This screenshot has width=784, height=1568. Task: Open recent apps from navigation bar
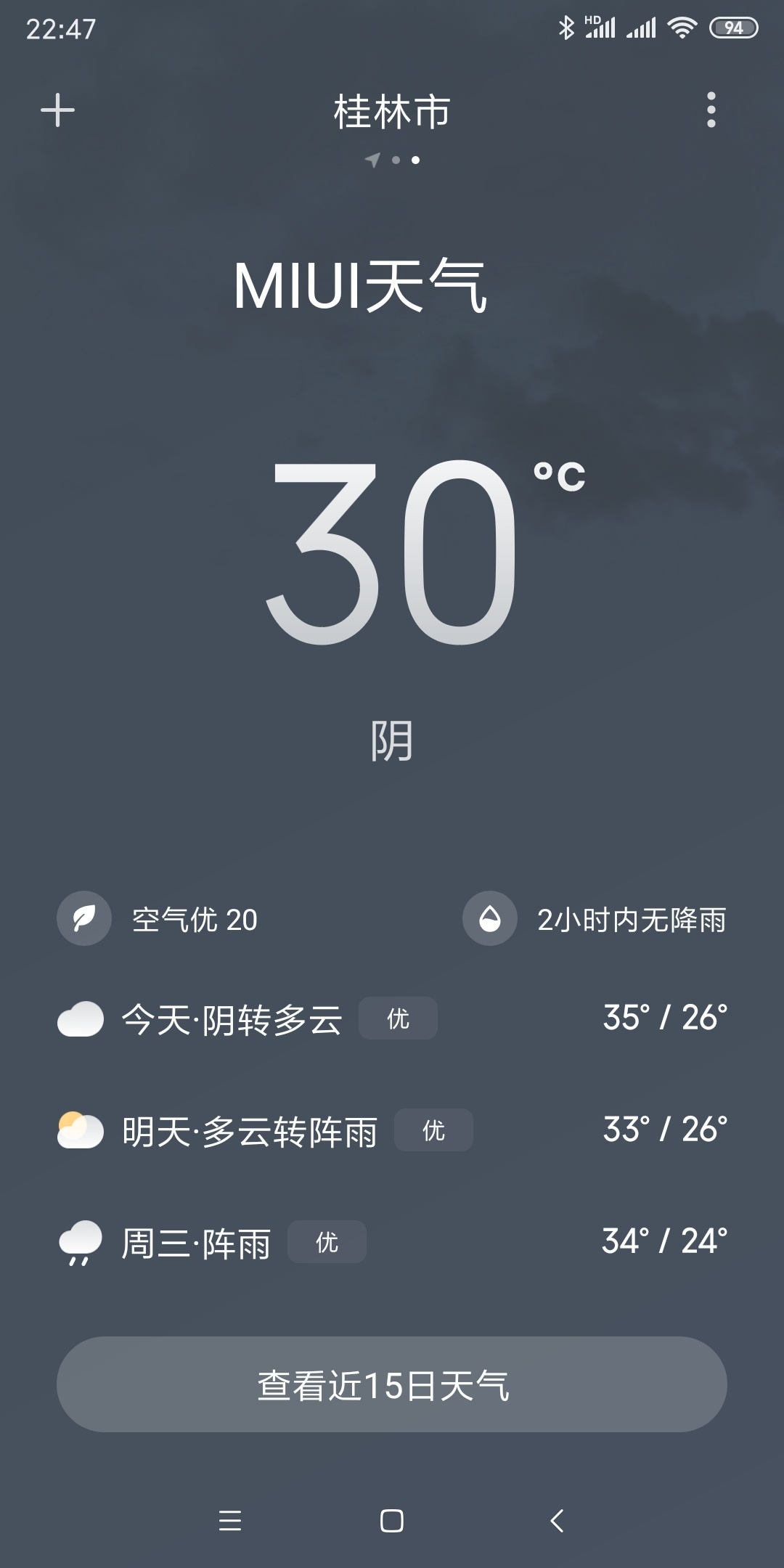click(x=229, y=1520)
